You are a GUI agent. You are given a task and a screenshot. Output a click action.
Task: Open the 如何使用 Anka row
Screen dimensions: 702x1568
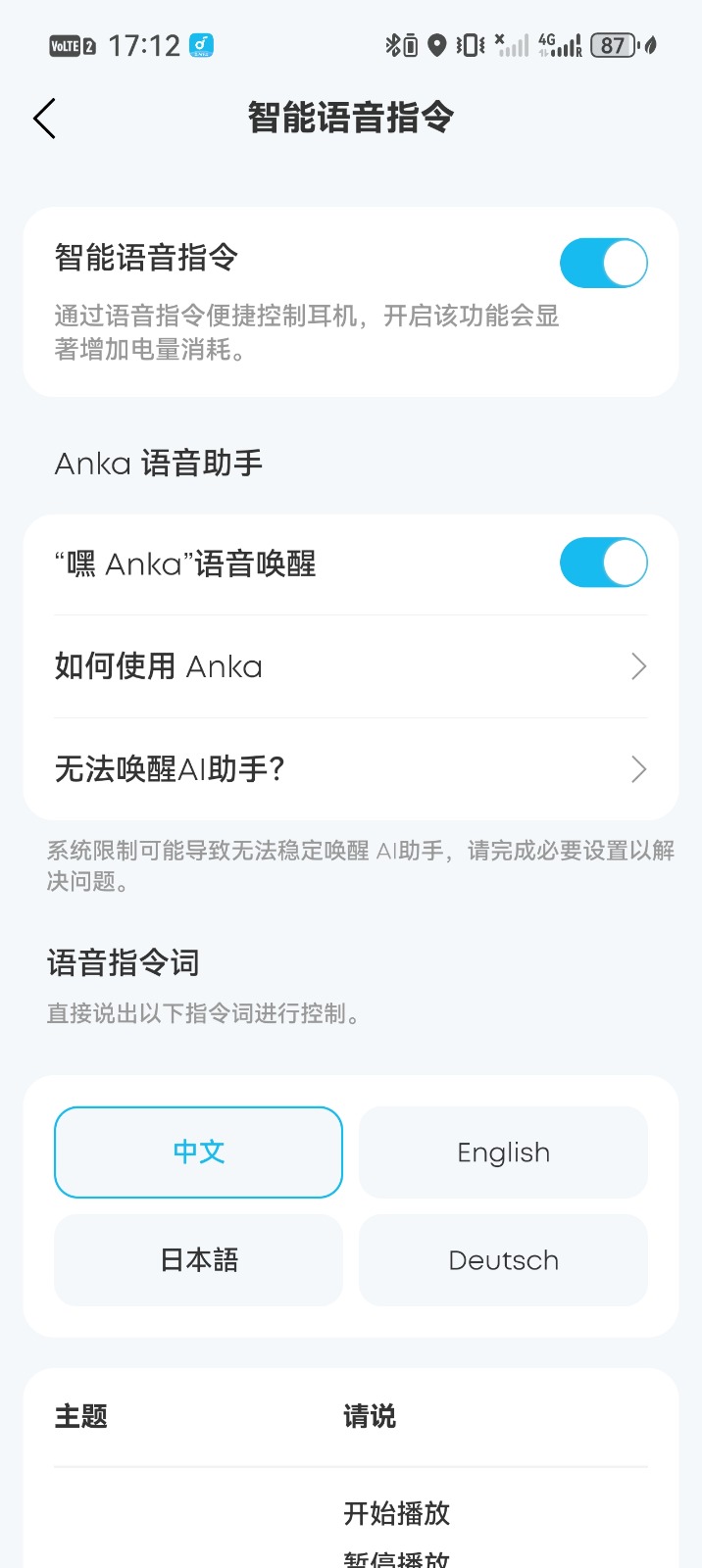point(351,666)
